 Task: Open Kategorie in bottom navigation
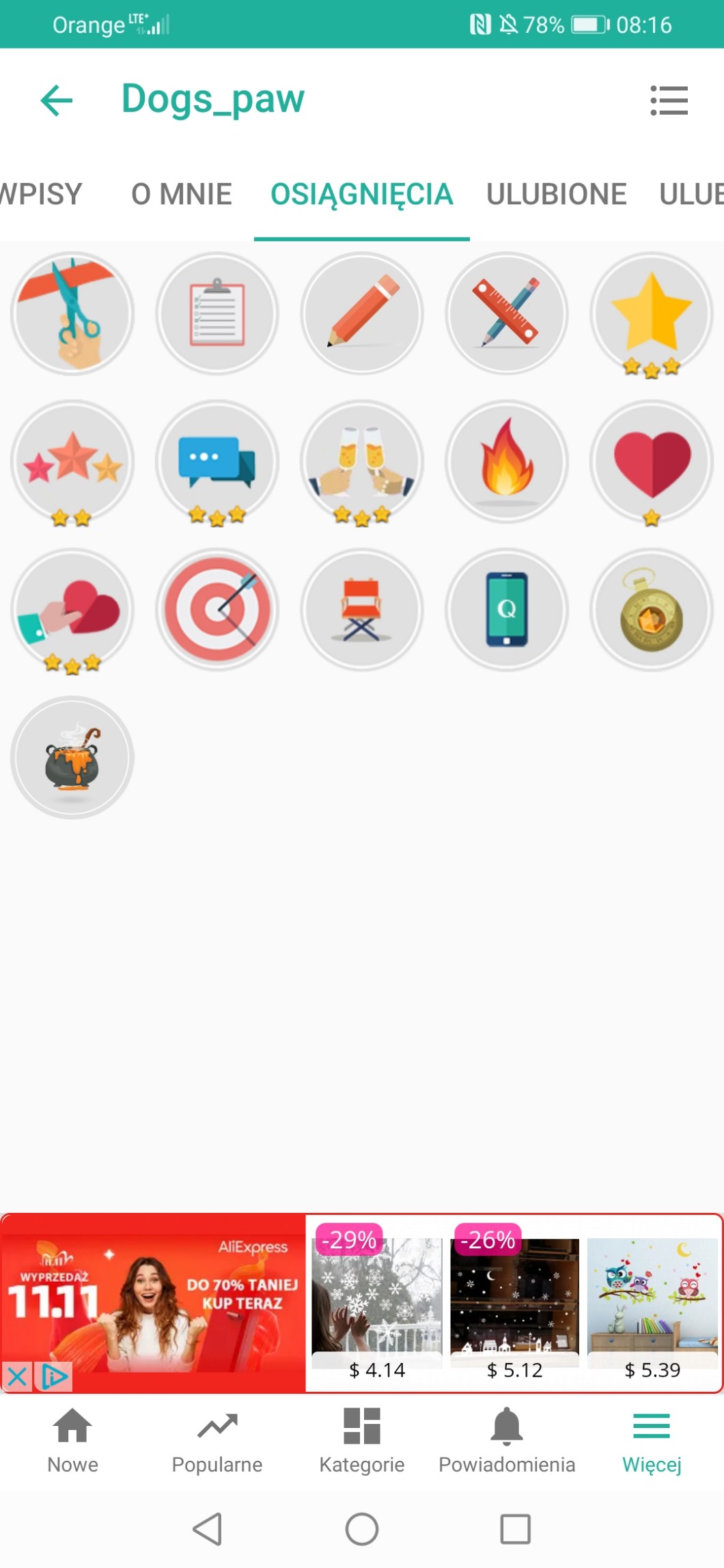point(362,1440)
